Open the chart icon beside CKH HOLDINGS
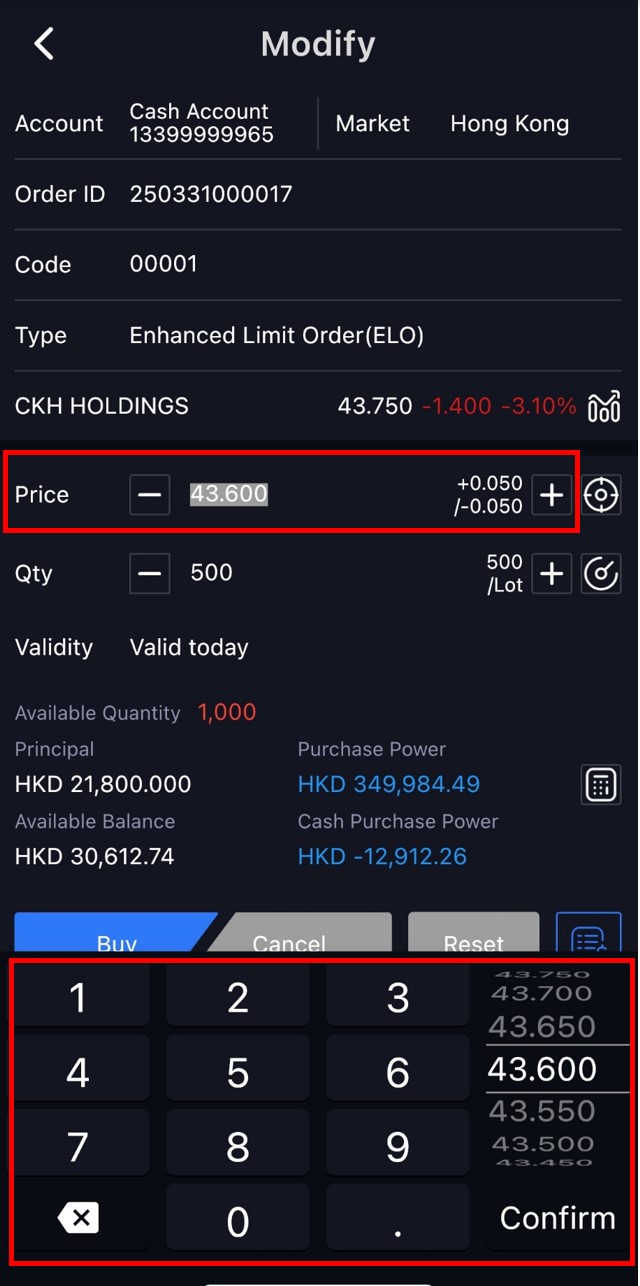Image resolution: width=640 pixels, height=1286 pixels. pos(604,406)
